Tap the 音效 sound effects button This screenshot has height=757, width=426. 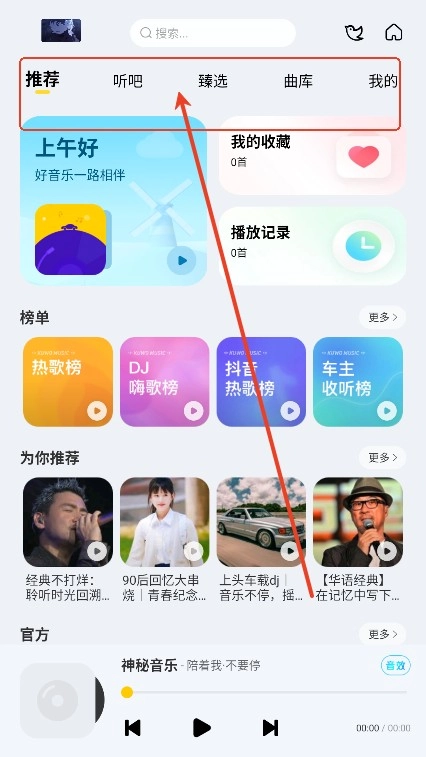(x=396, y=665)
